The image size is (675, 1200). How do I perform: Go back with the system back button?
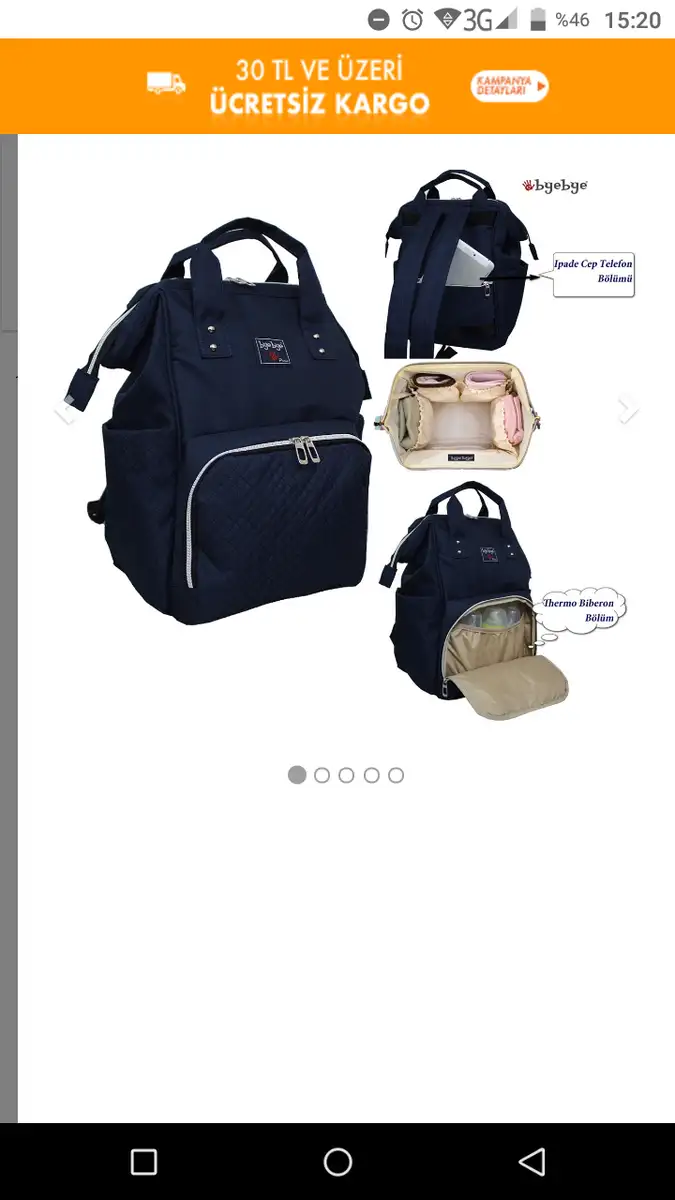coord(532,1161)
